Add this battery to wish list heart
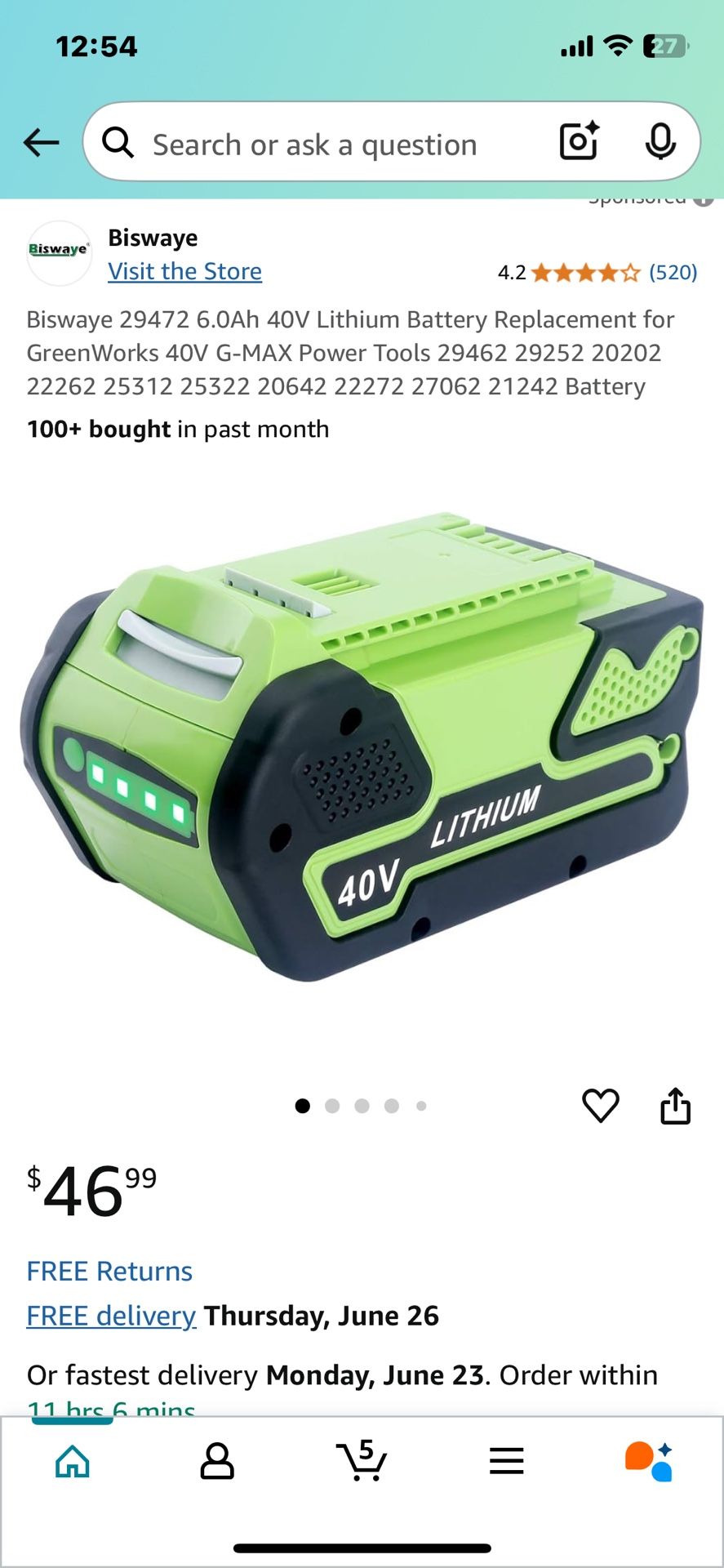724x1568 pixels. click(600, 1106)
